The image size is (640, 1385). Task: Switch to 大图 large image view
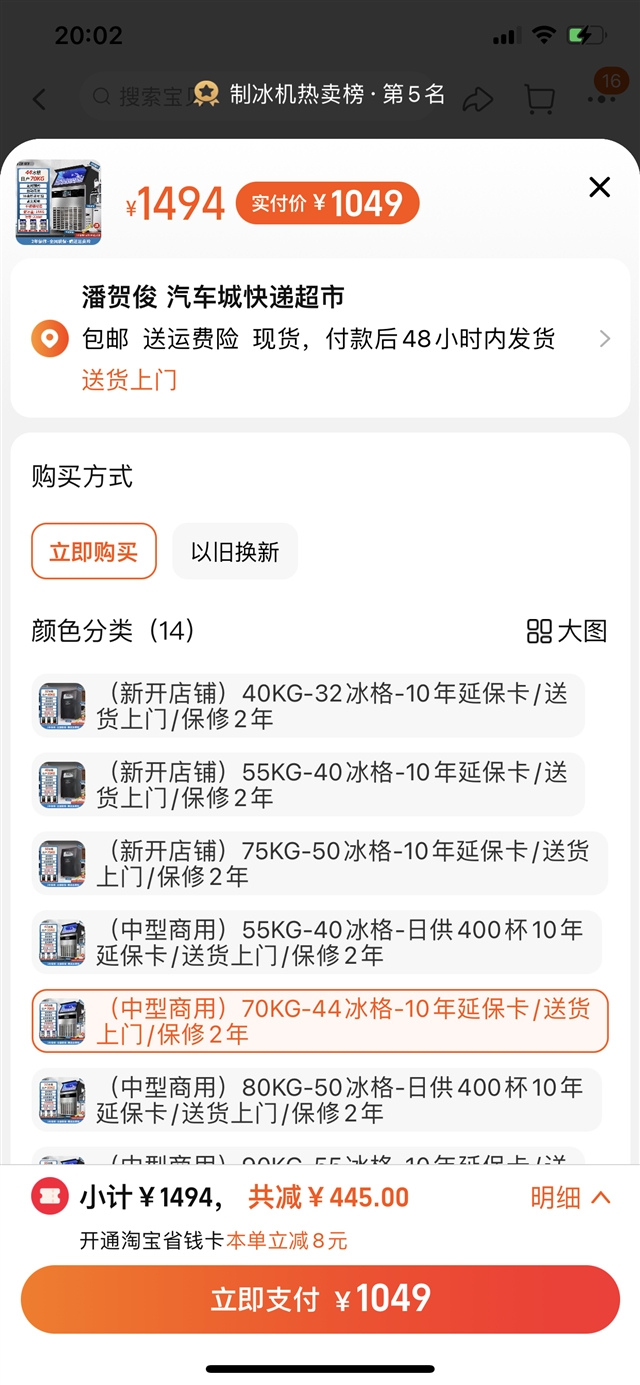[x=567, y=631]
